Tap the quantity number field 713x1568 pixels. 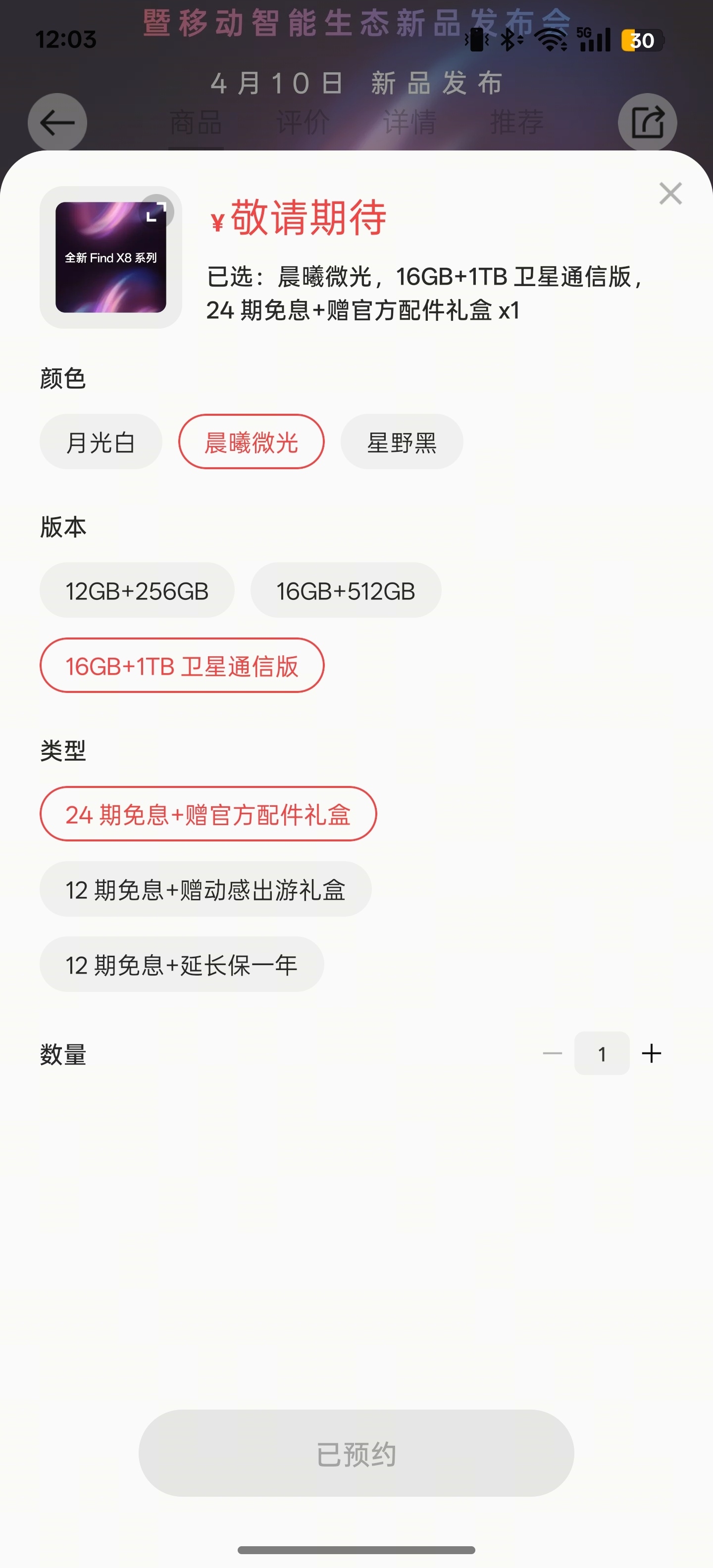pyautogui.click(x=602, y=1053)
